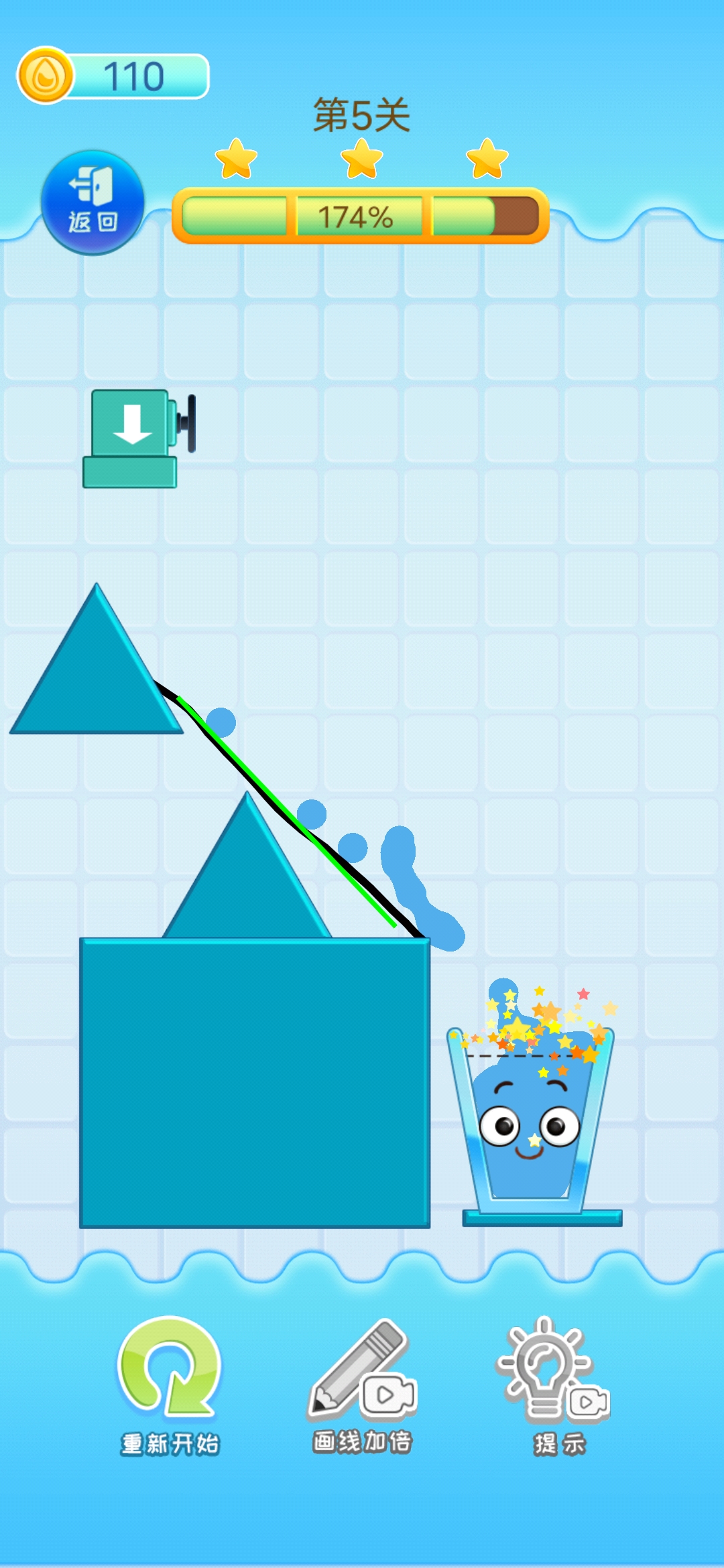Image resolution: width=724 pixels, height=1568 pixels.
Task: Tap the coin balance showing 110
Action: (114, 76)
